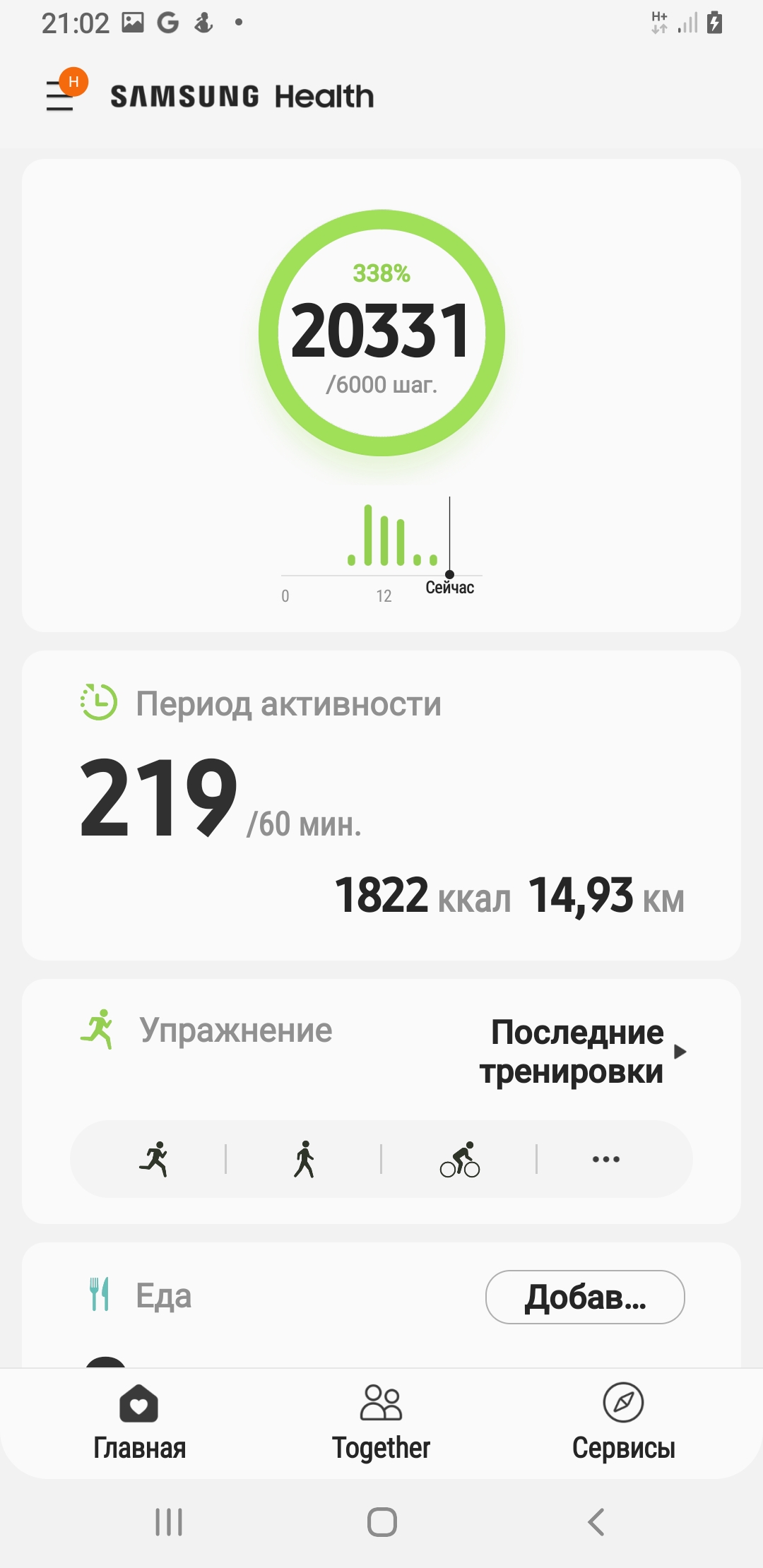Open the Период активности card

coord(381,805)
